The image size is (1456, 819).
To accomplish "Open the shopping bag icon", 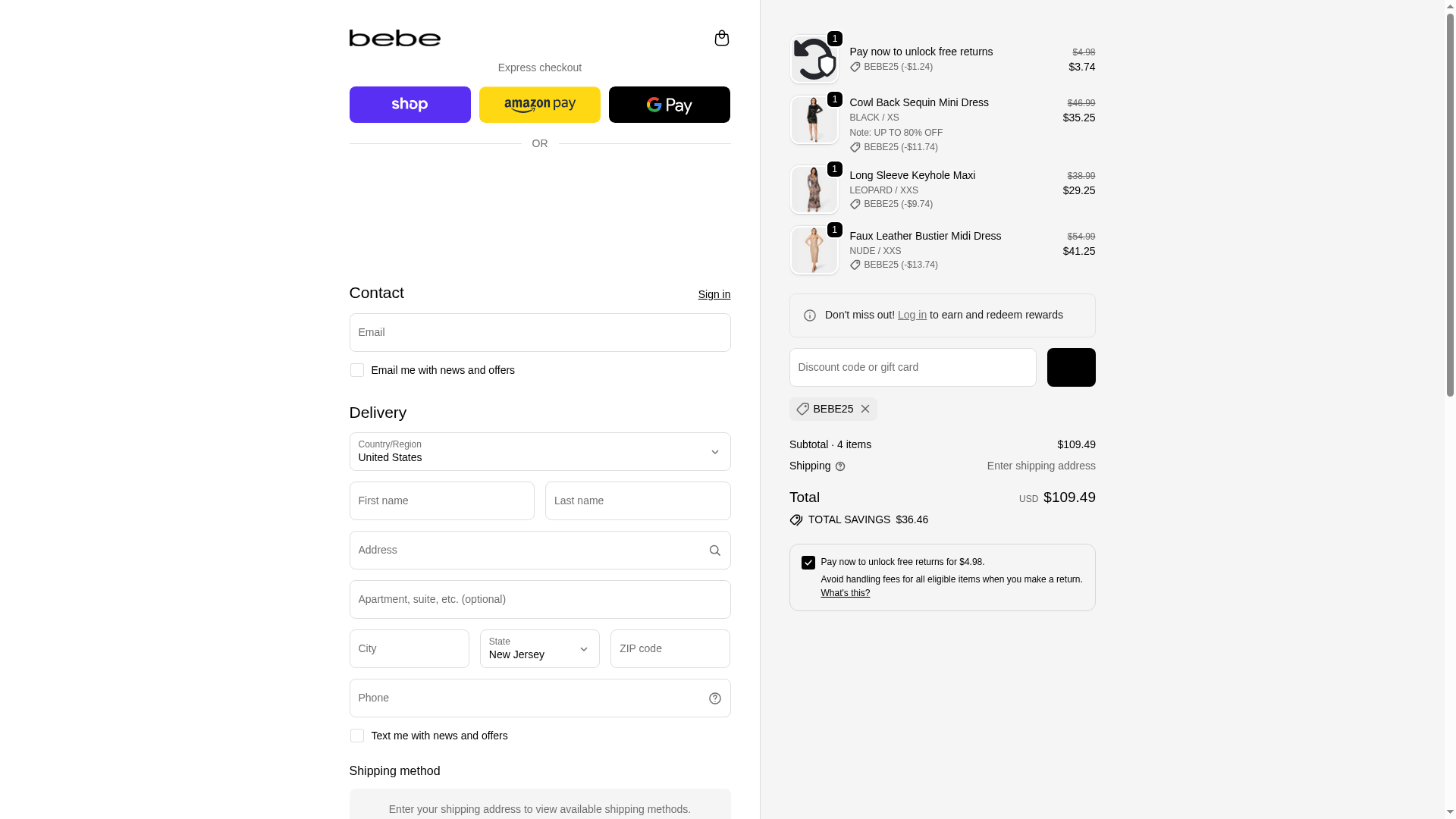I will (x=721, y=38).
